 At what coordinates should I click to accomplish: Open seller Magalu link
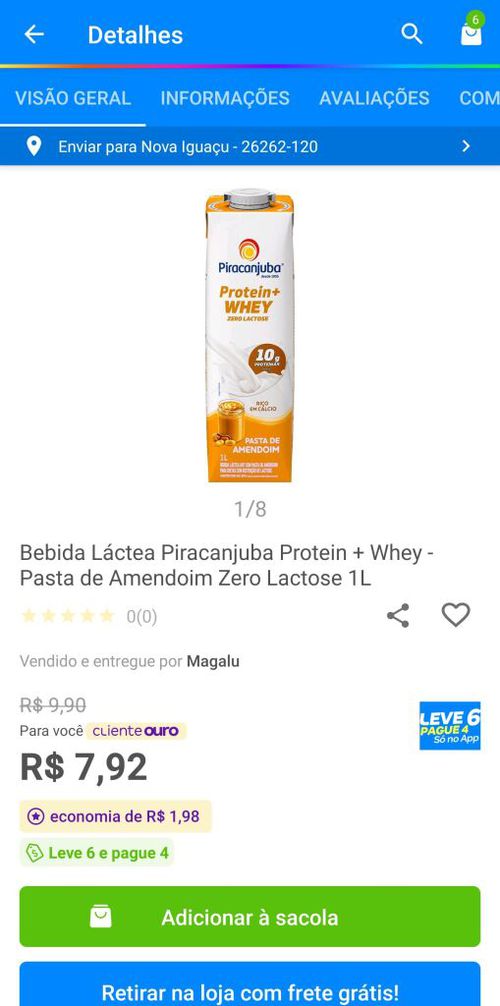coord(213,661)
